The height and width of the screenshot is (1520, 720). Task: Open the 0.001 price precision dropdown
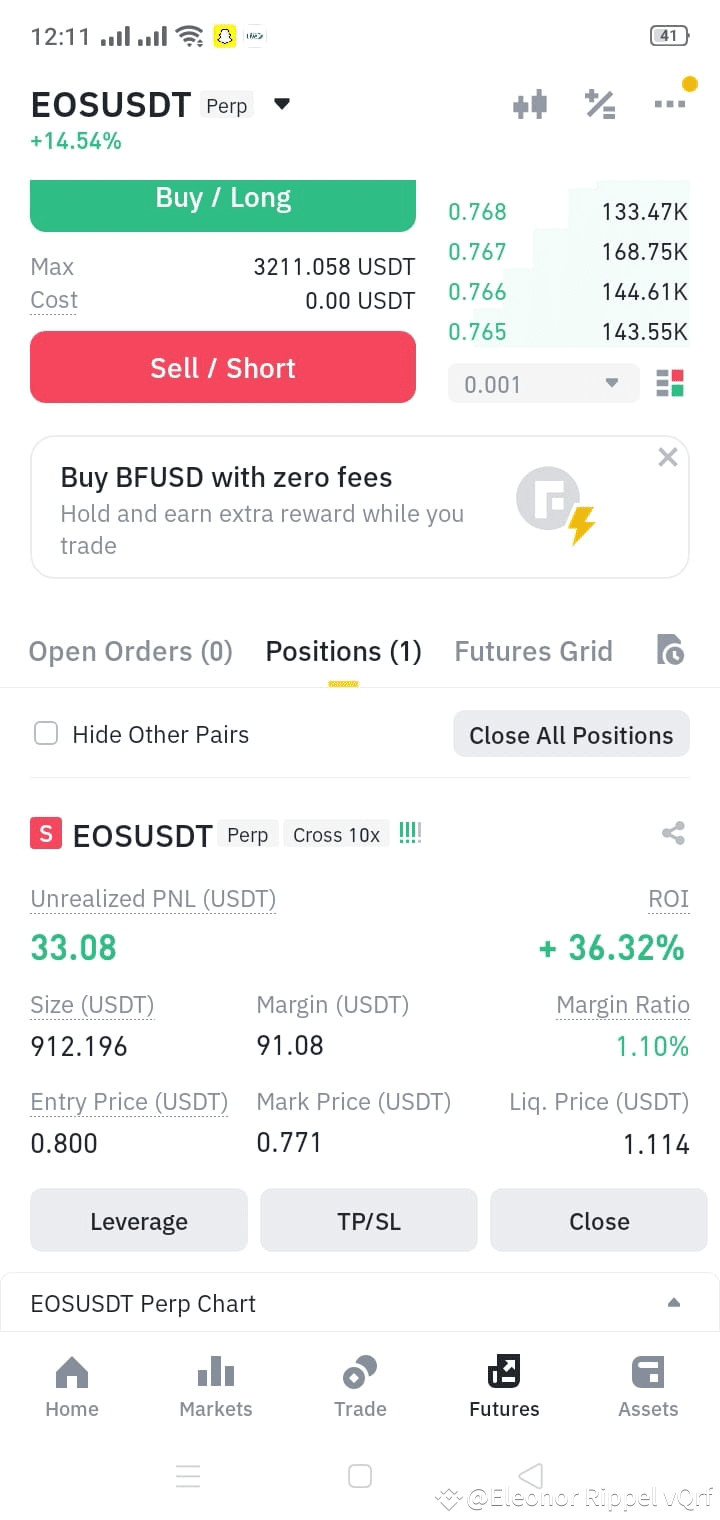(543, 384)
